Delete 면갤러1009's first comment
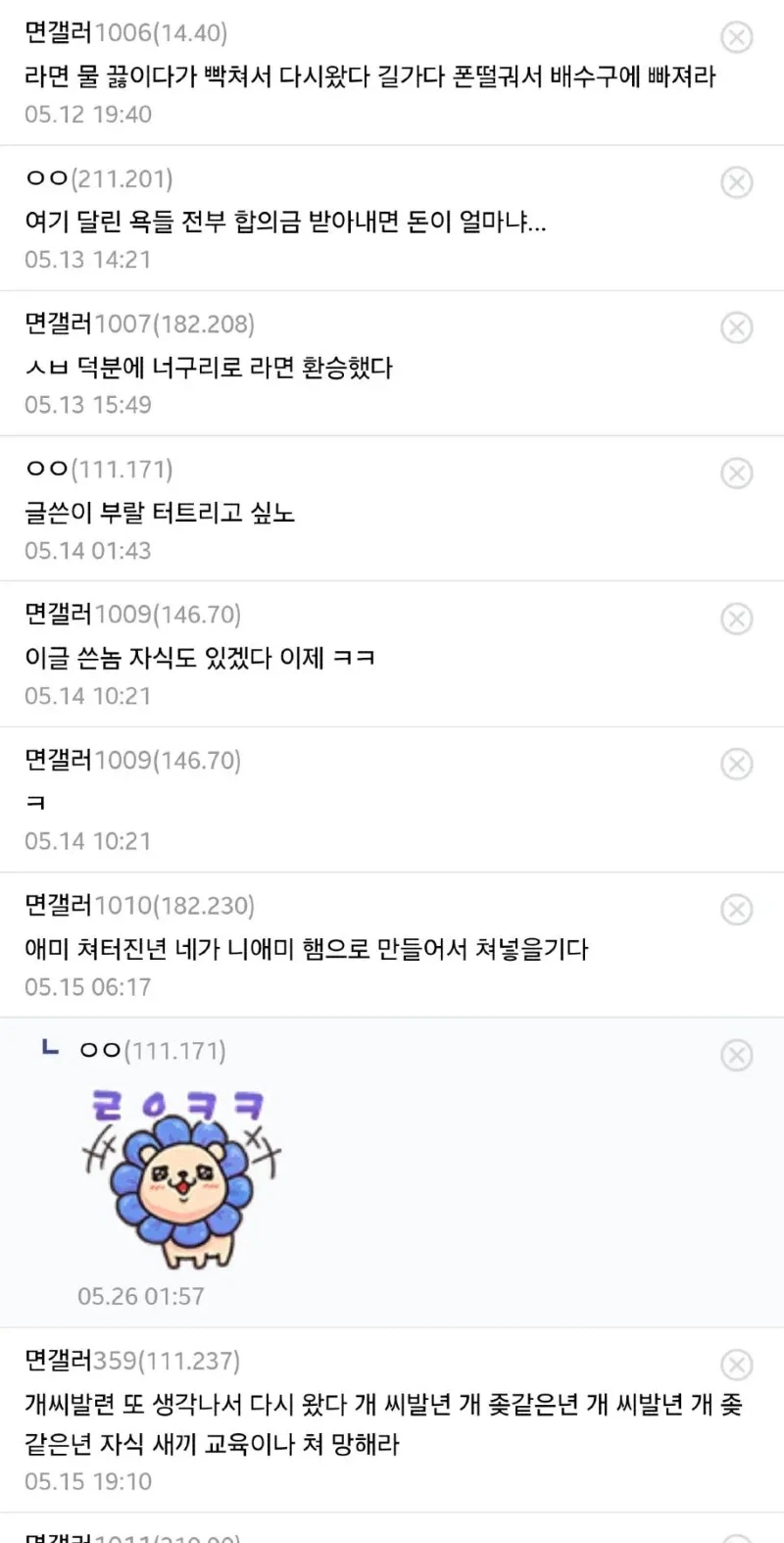 (x=737, y=619)
